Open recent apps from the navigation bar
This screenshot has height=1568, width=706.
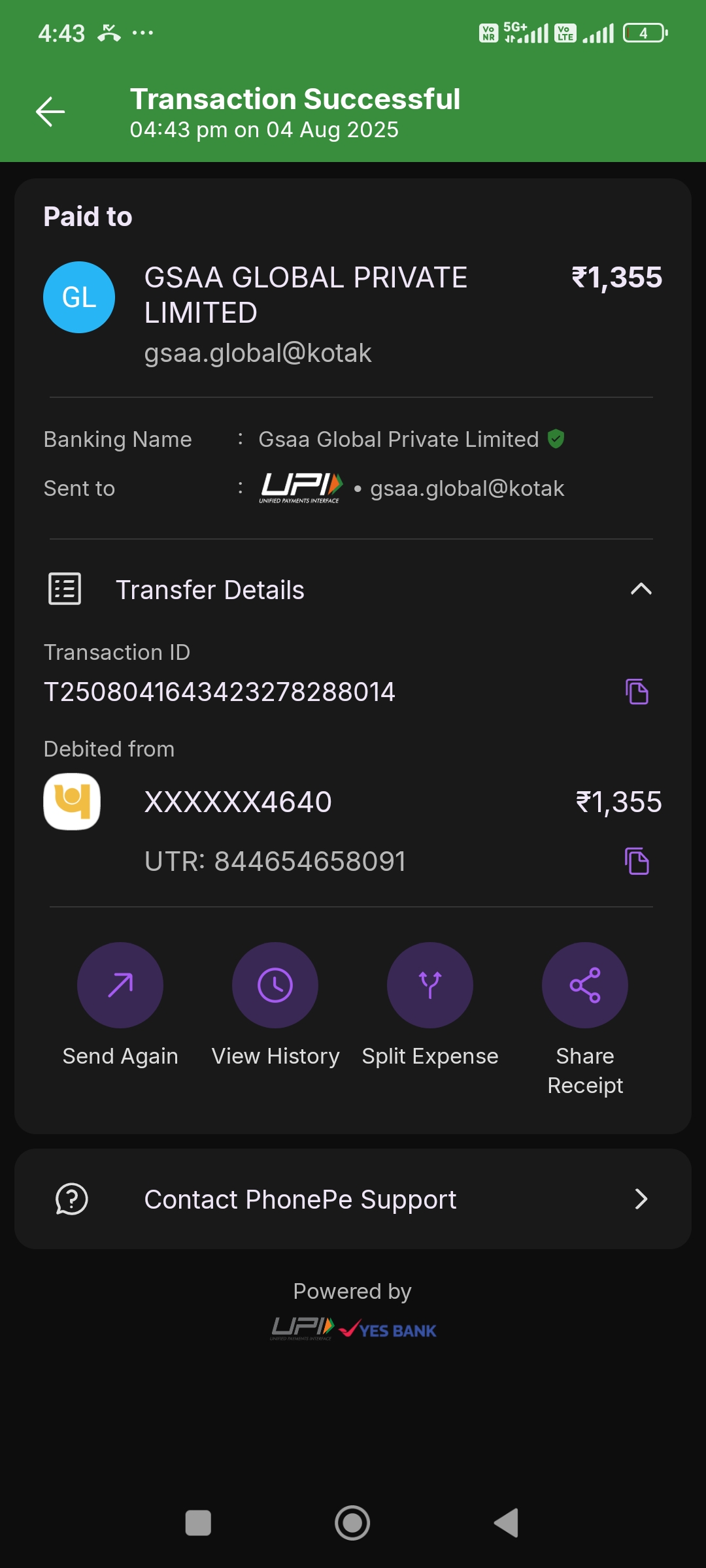pyautogui.click(x=198, y=1523)
